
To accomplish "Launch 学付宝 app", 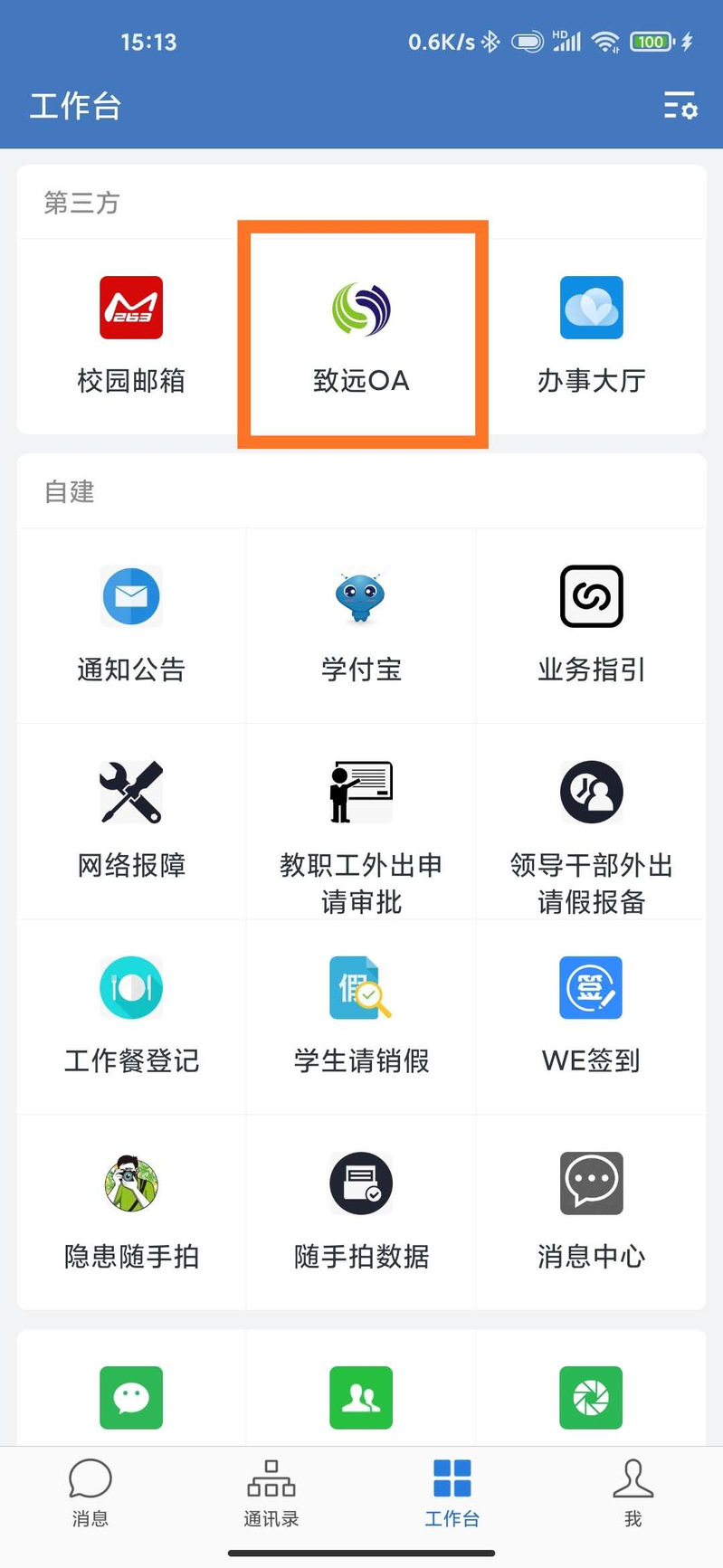I will 361,624.
